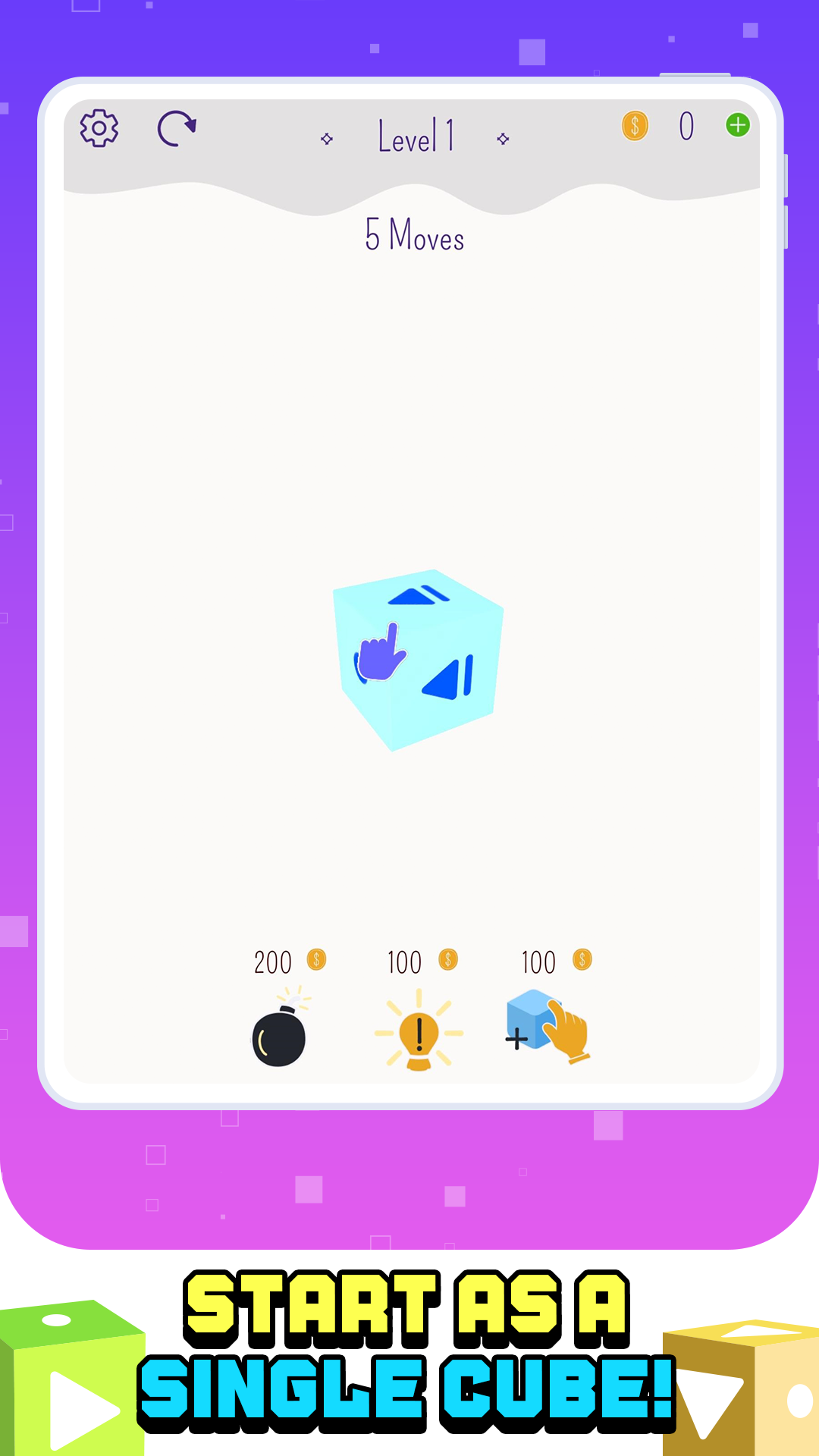Image resolution: width=819 pixels, height=1456 pixels.
Task: Tap the coin balance showing 0
Action: [x=686, y=126]
